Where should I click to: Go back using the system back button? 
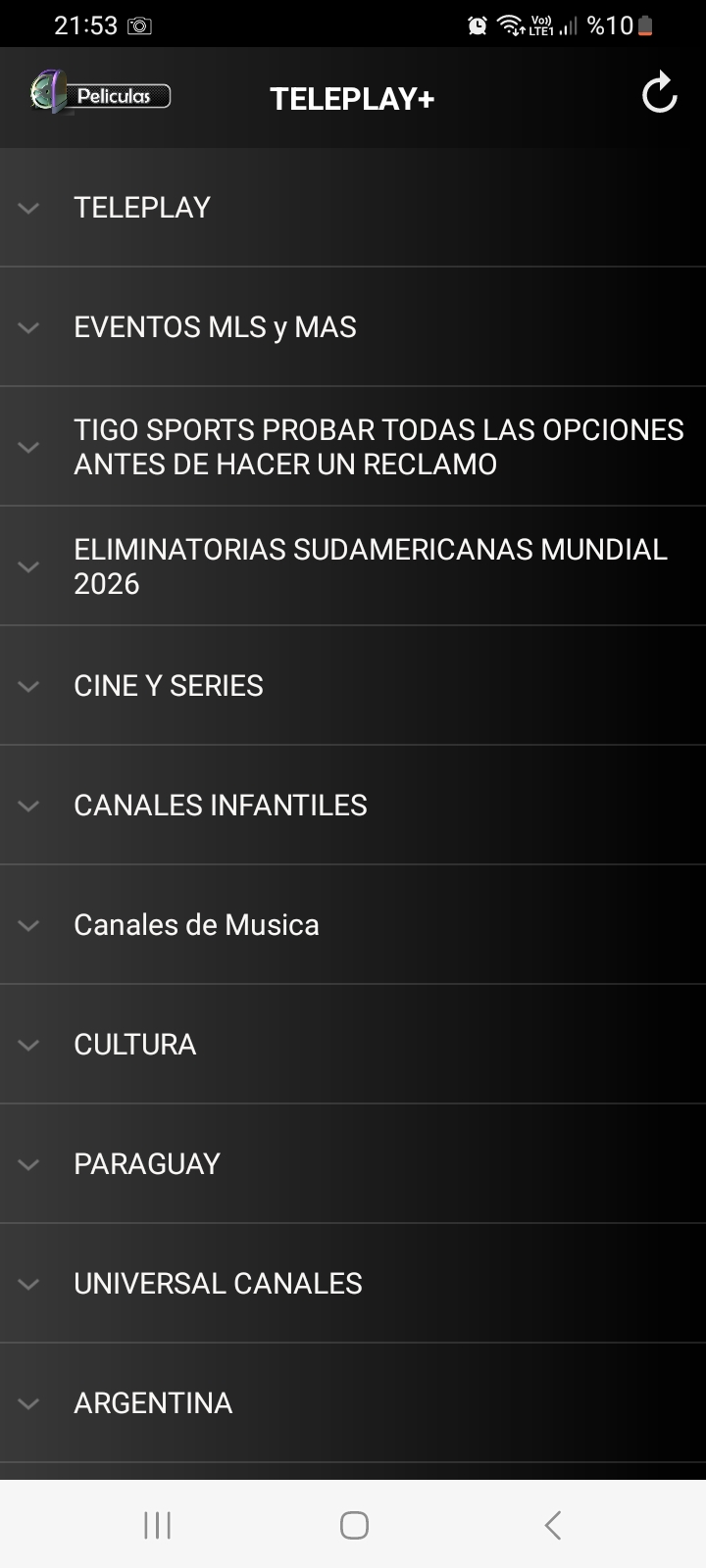(552, 1525)
